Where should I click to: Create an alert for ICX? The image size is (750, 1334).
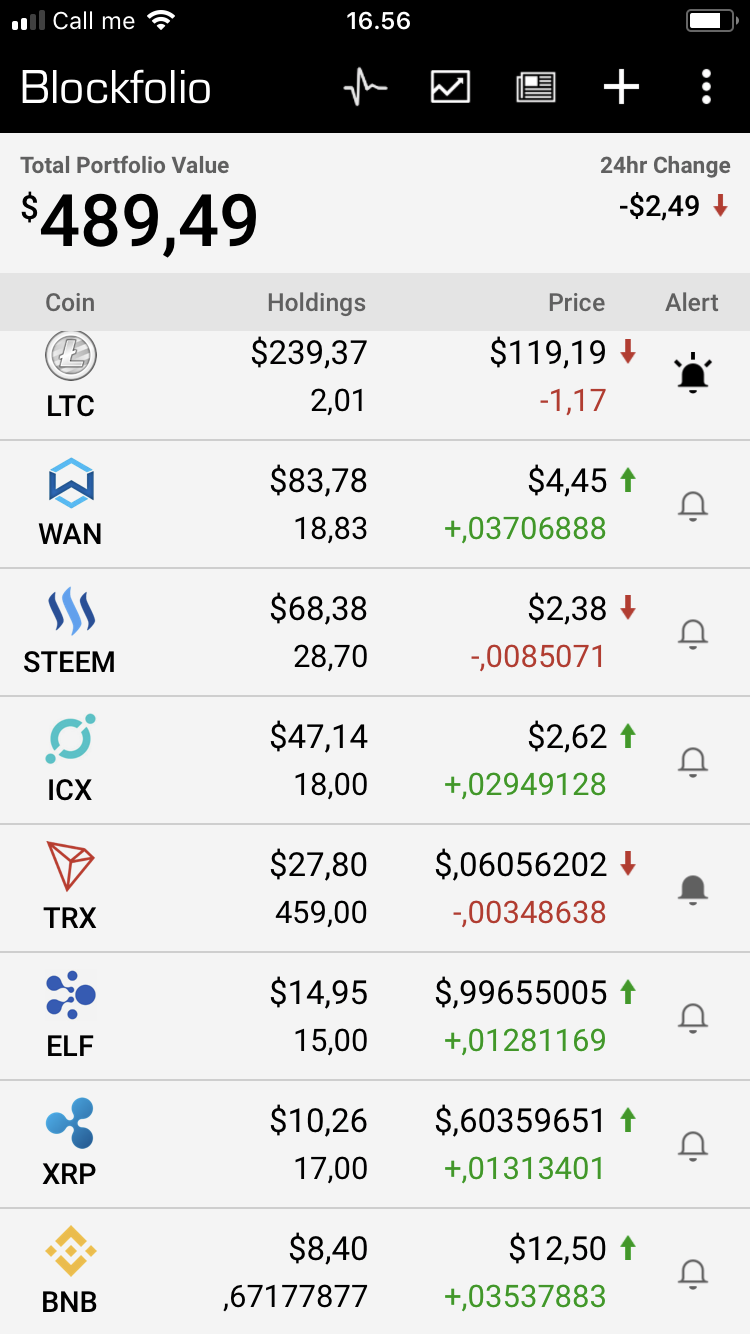(692, 762)
